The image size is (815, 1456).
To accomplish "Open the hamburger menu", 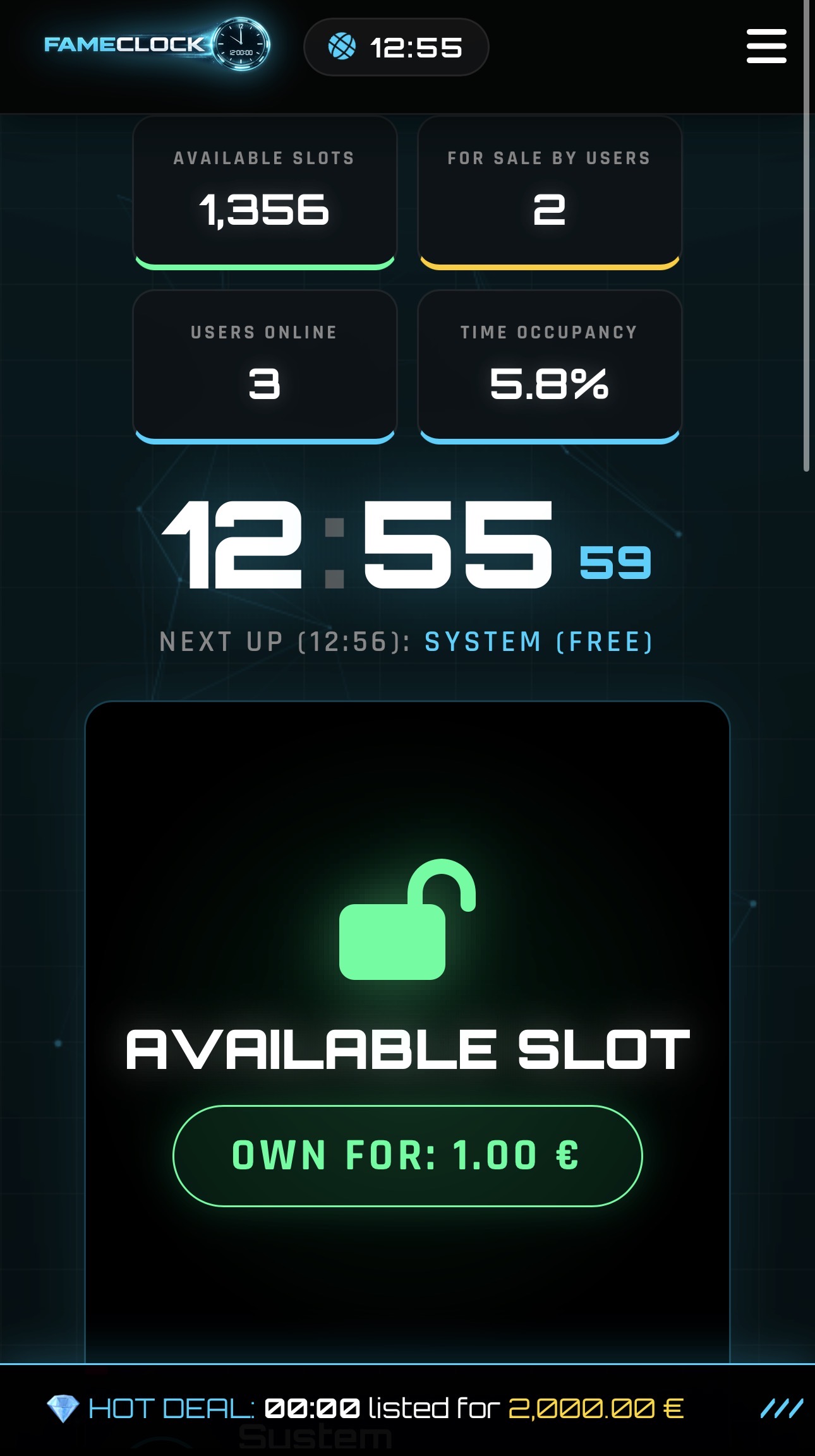I will [766, 46].
